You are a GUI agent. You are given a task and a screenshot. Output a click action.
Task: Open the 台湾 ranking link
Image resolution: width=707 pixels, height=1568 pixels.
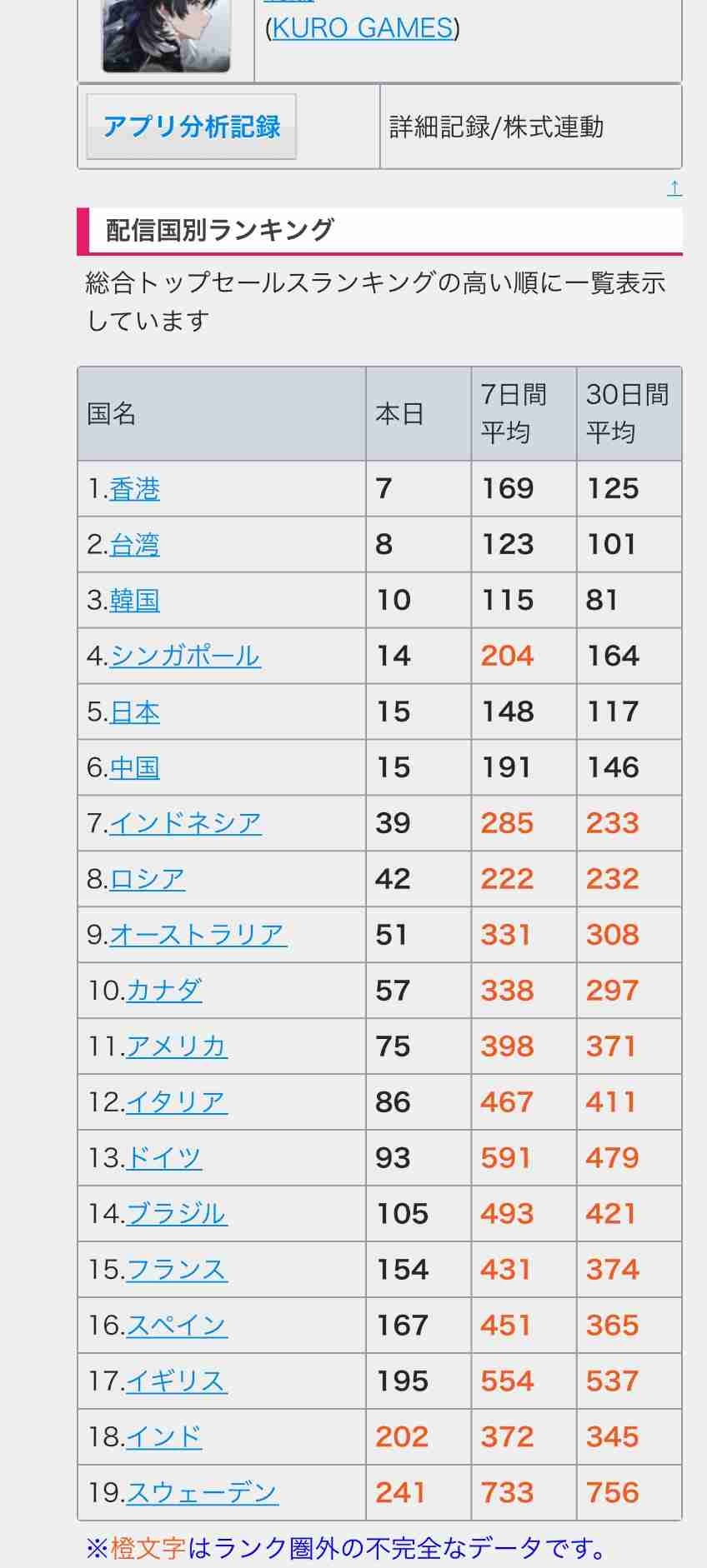point(134,545)
